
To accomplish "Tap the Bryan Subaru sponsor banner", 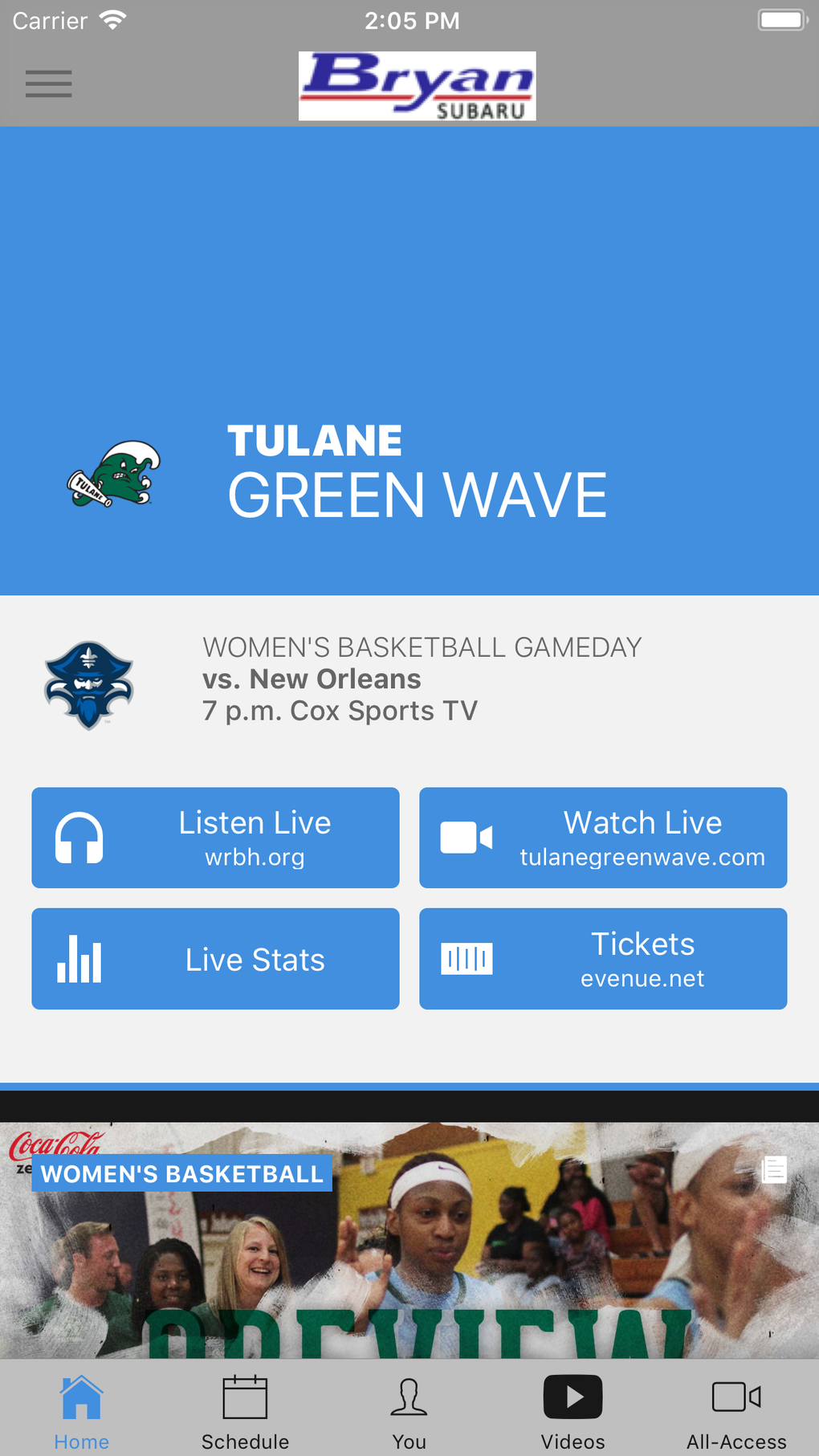I will click(417, 85).
